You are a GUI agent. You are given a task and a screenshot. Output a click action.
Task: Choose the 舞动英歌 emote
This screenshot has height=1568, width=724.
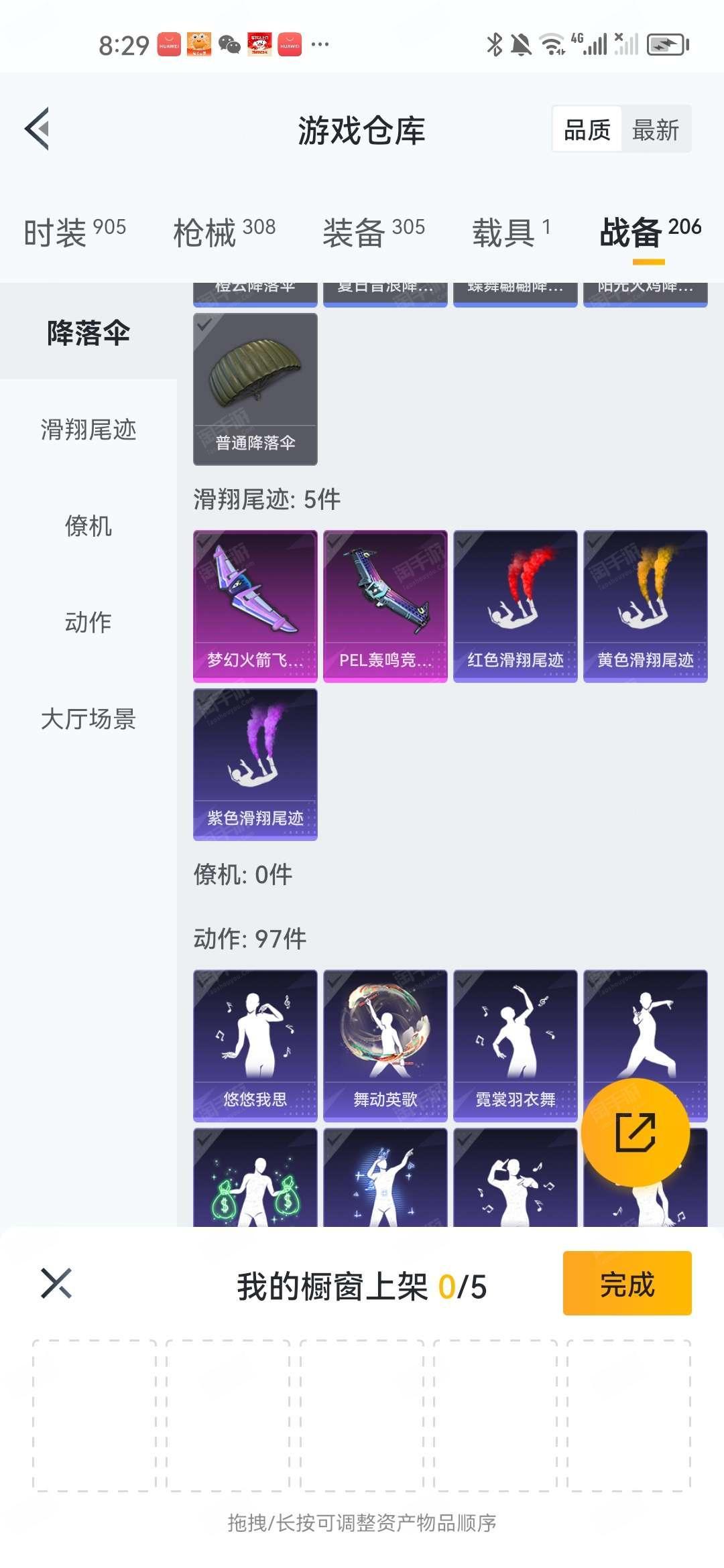click(x=385, y=1046)
